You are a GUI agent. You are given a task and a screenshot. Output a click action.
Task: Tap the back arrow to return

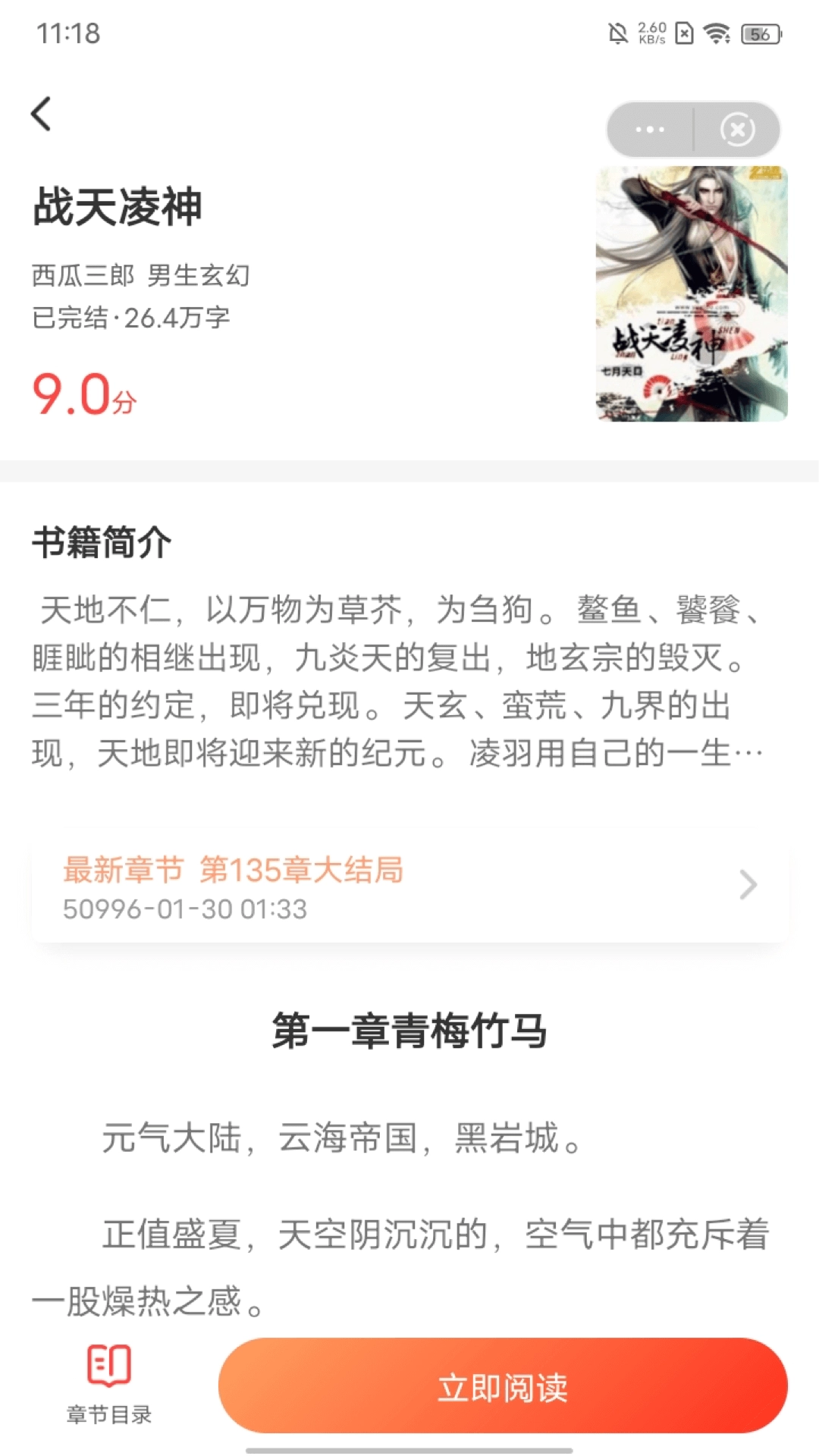[40, 114]
